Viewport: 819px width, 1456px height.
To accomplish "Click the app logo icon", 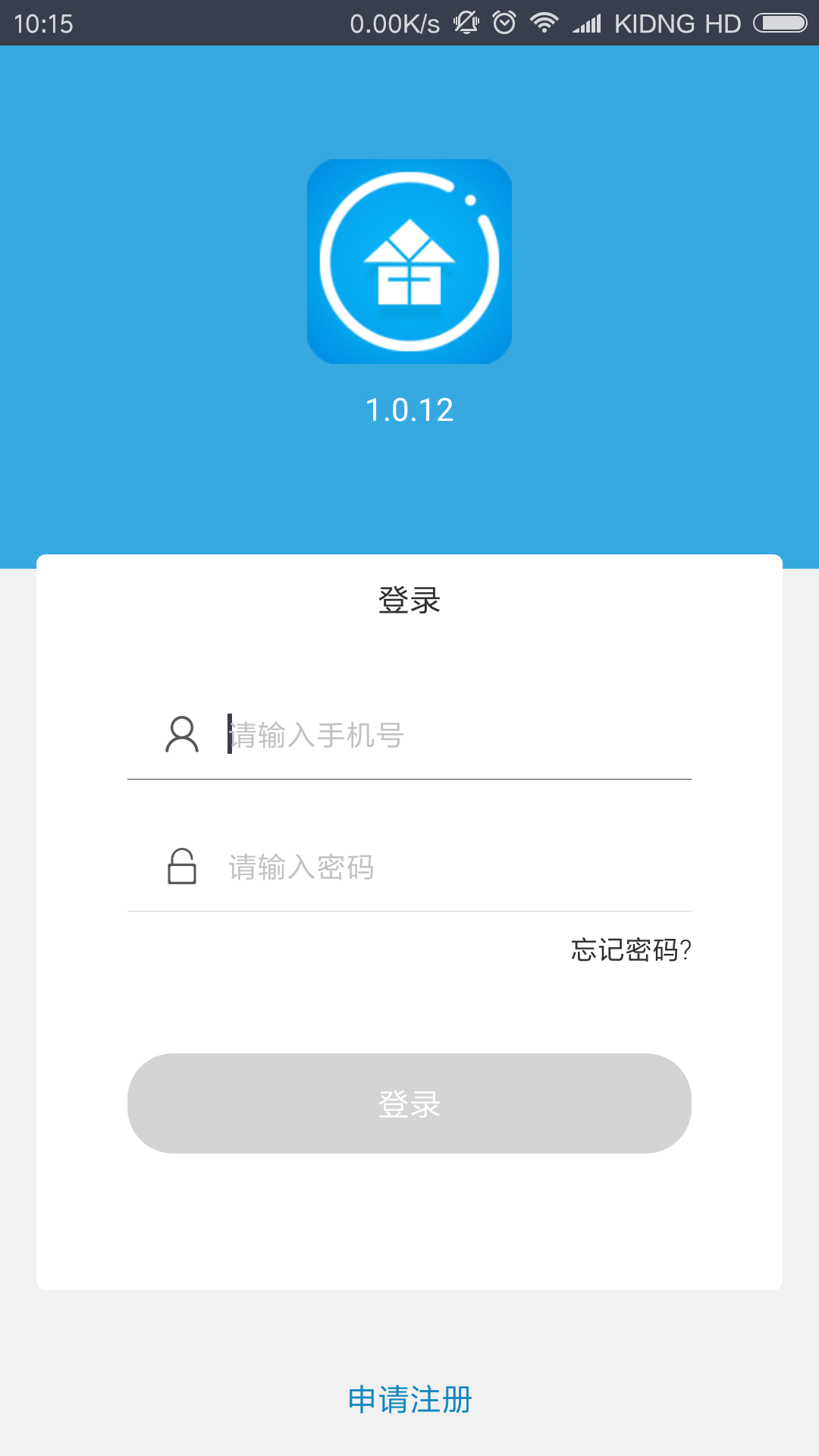I will tap(409, 260).
